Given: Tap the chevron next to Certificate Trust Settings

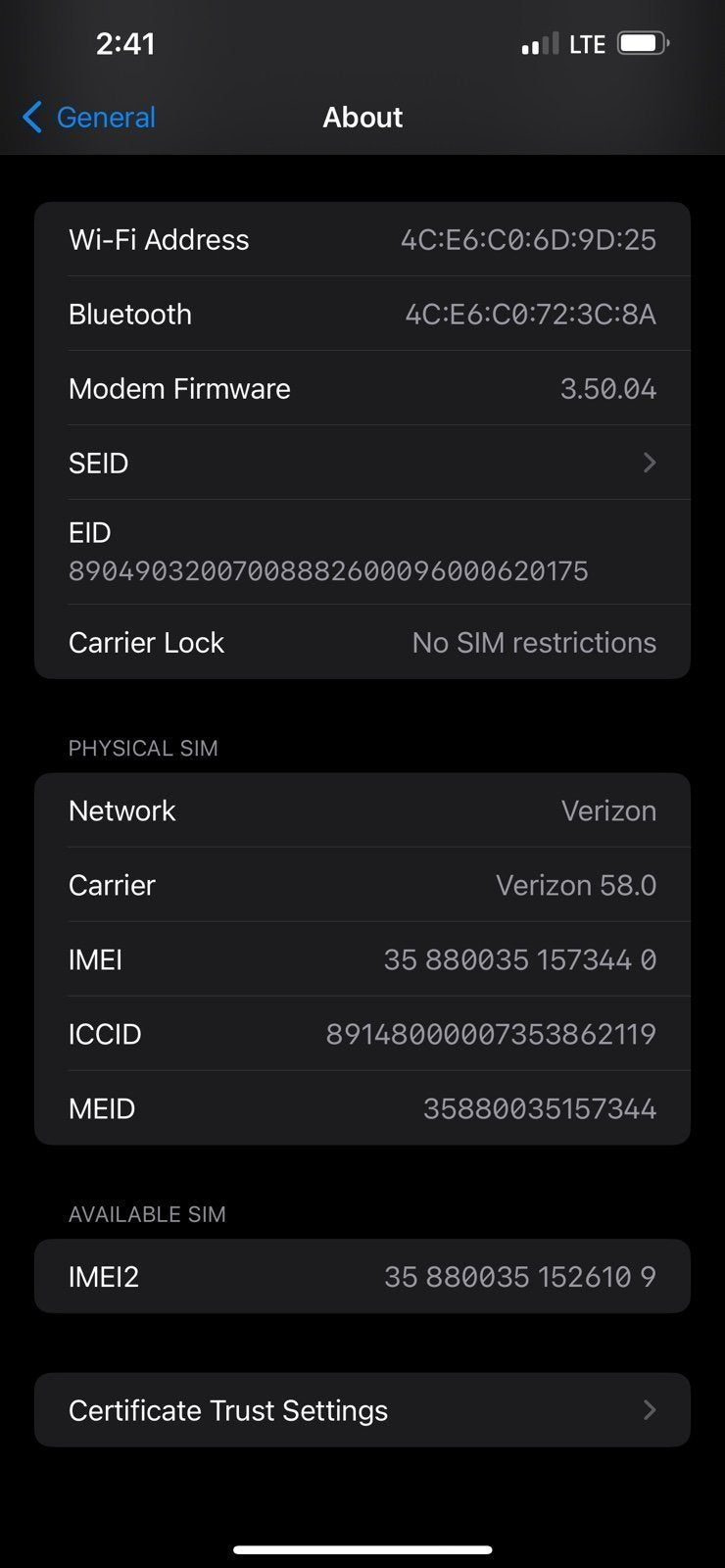Looking at the screenshot, I should (649, 1409).
